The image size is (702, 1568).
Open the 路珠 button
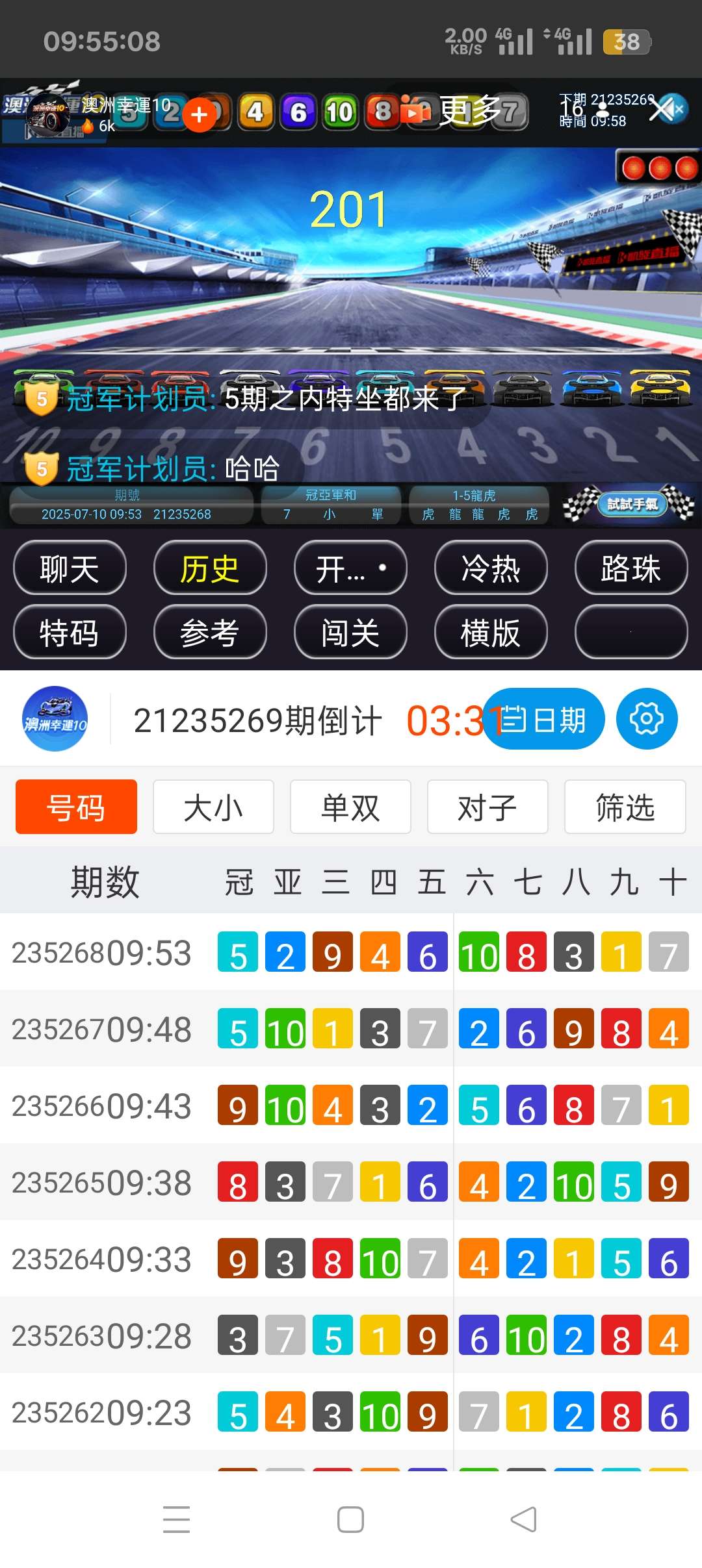[630, 568]
